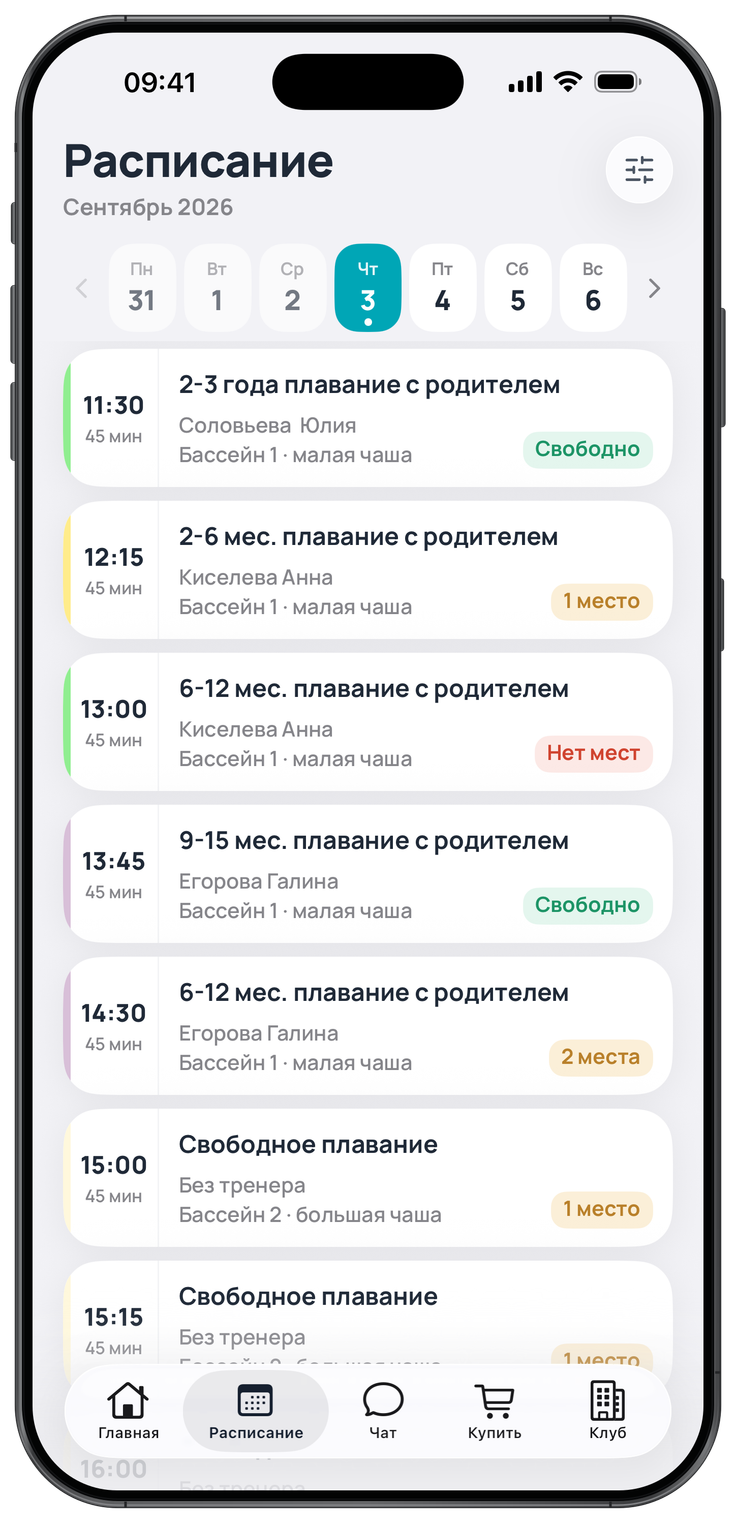Go to the previous week arrow

[x=82, y=289]
